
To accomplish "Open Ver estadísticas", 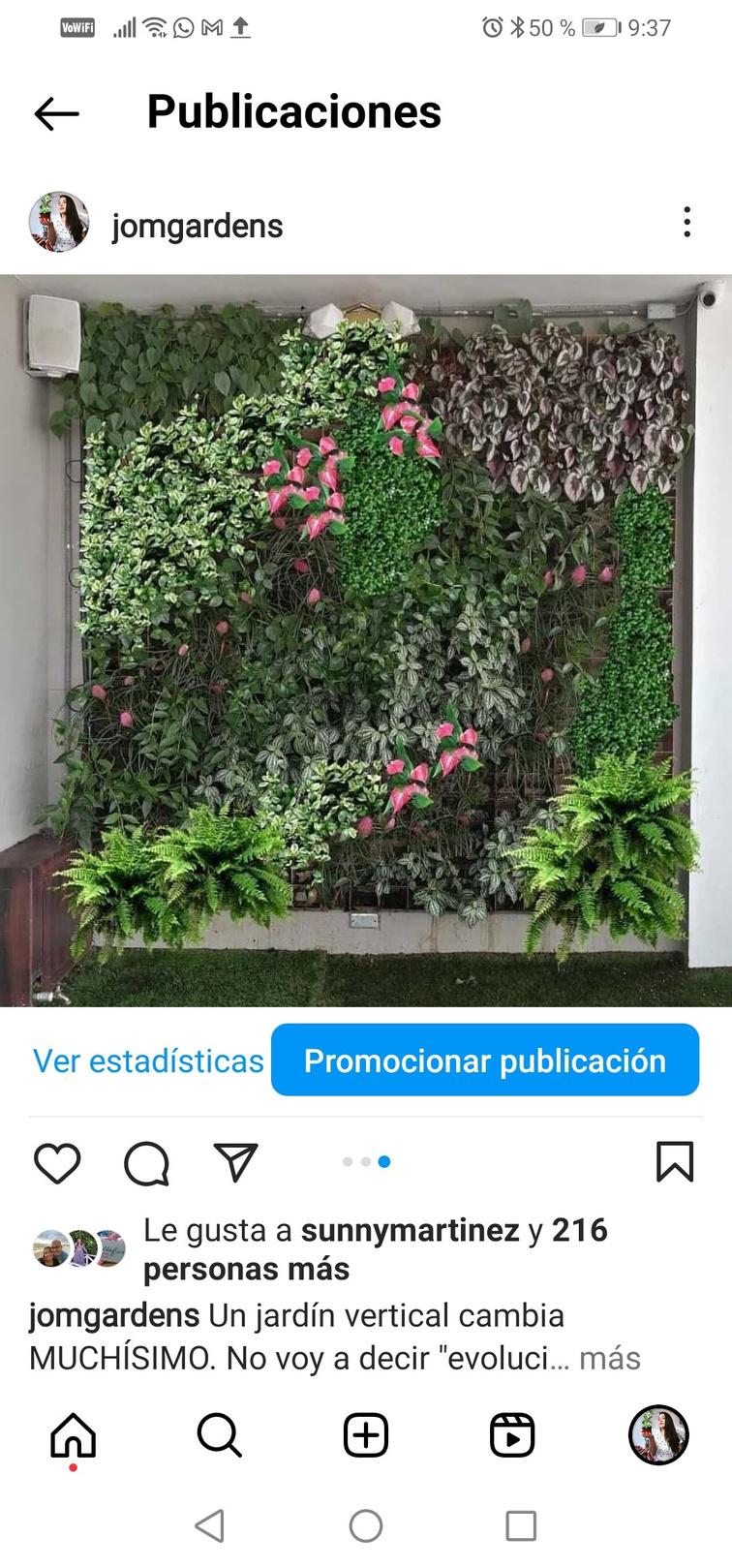I will click(x=148, y=1061).
